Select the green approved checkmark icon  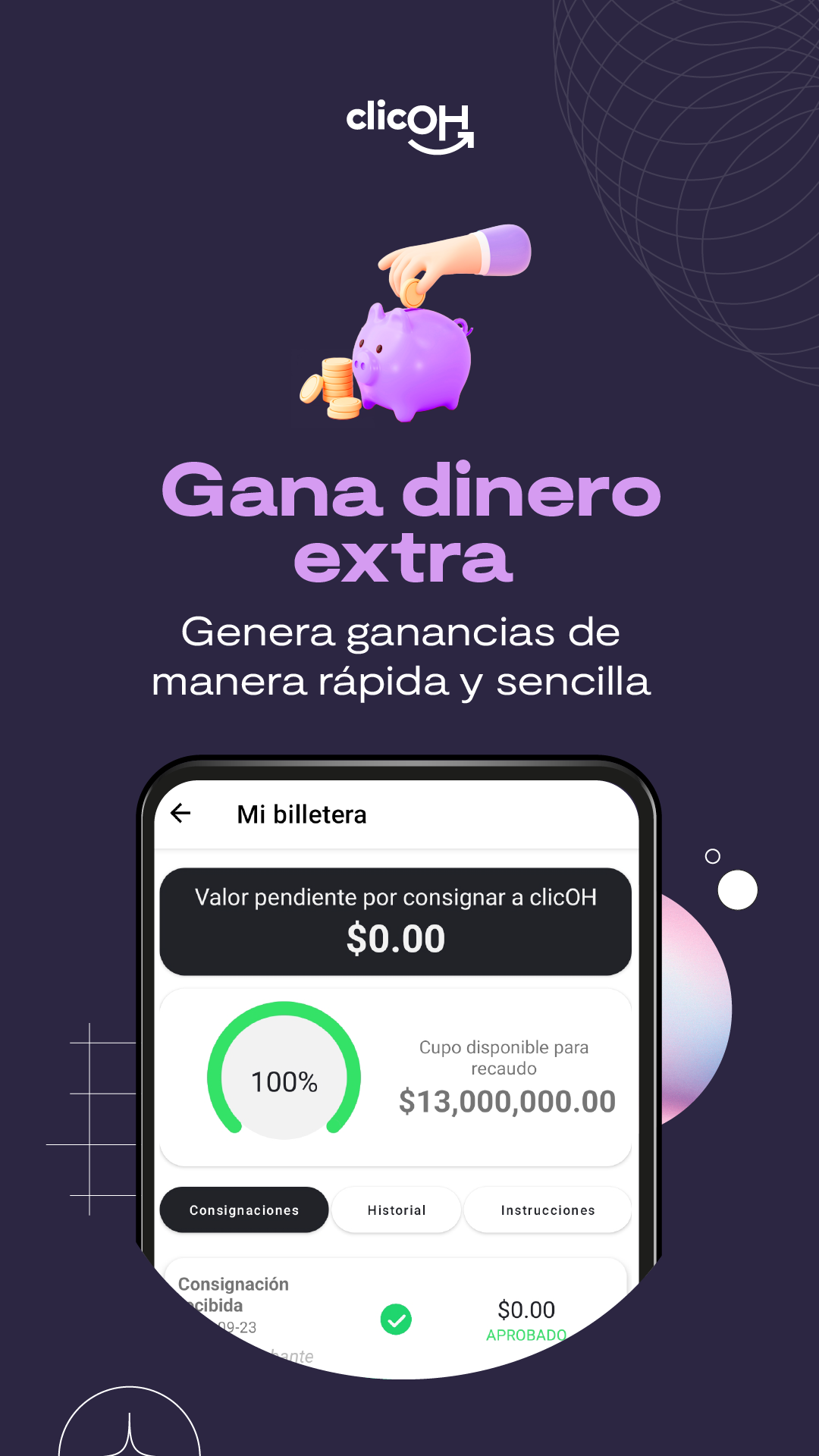(x=396, y=1317)
